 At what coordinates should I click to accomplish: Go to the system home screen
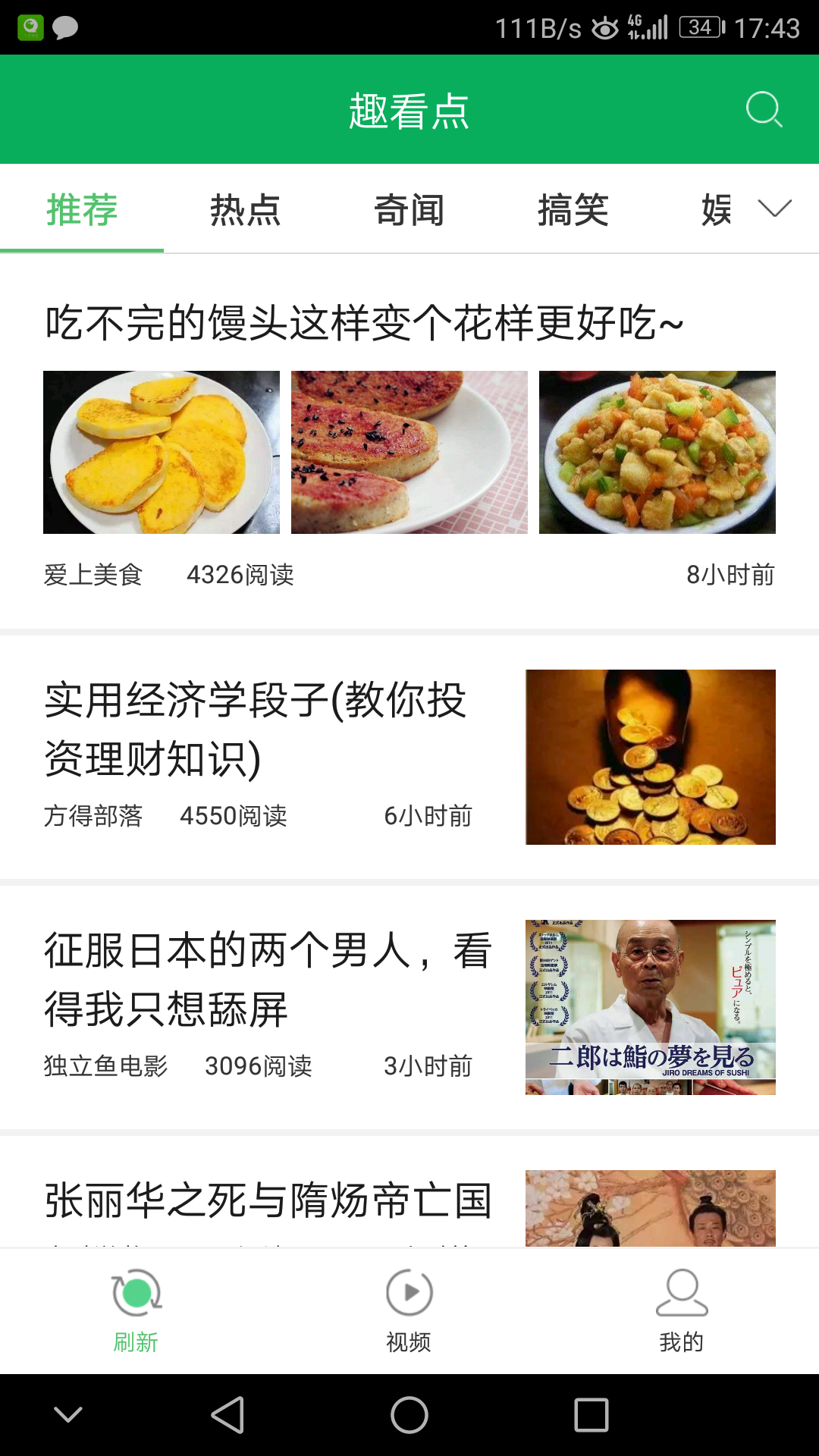409,1415
